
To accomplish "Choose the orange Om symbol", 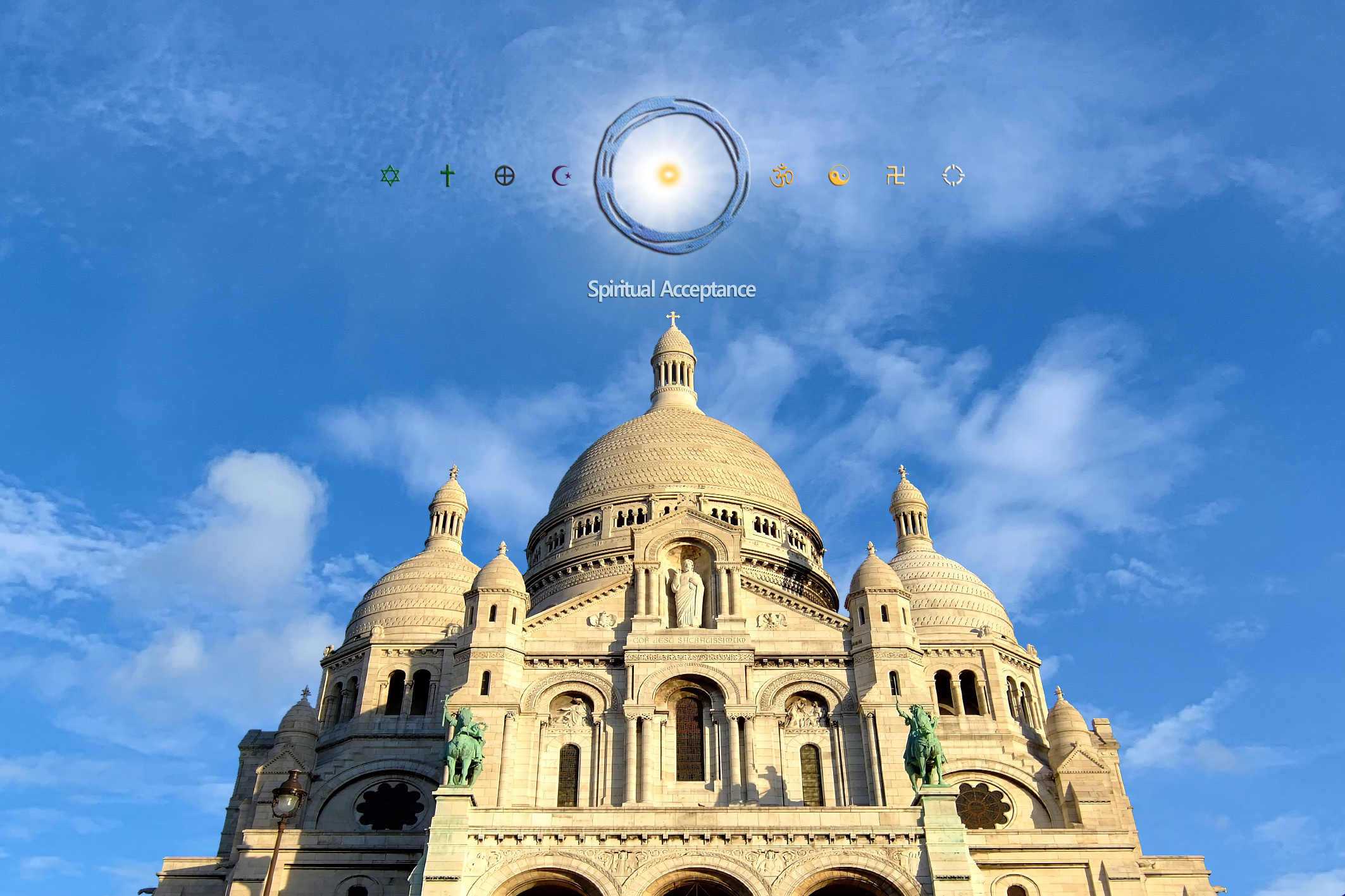I will 781,176.
